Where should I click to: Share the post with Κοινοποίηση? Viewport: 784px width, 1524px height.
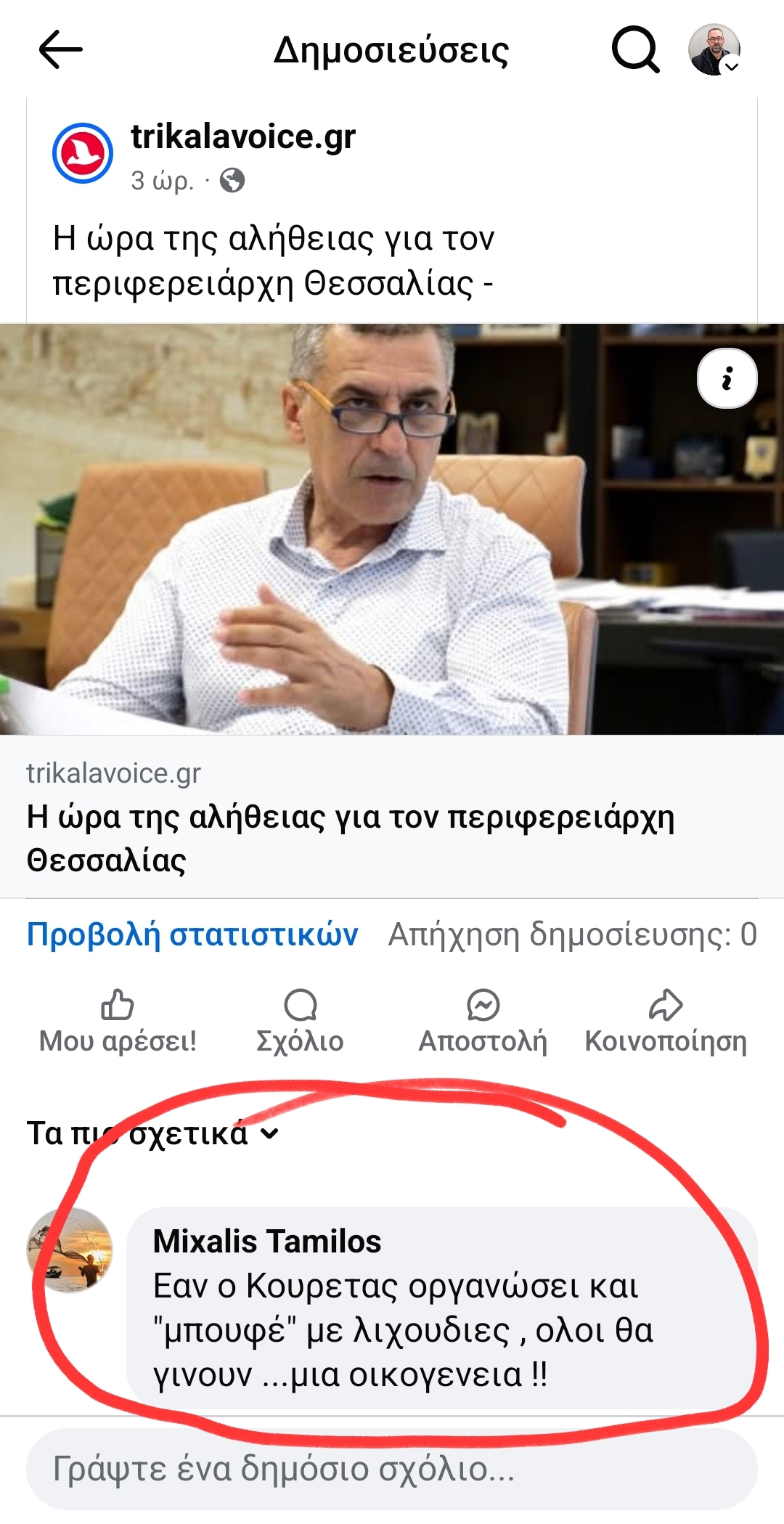[x=666, y=1021]
